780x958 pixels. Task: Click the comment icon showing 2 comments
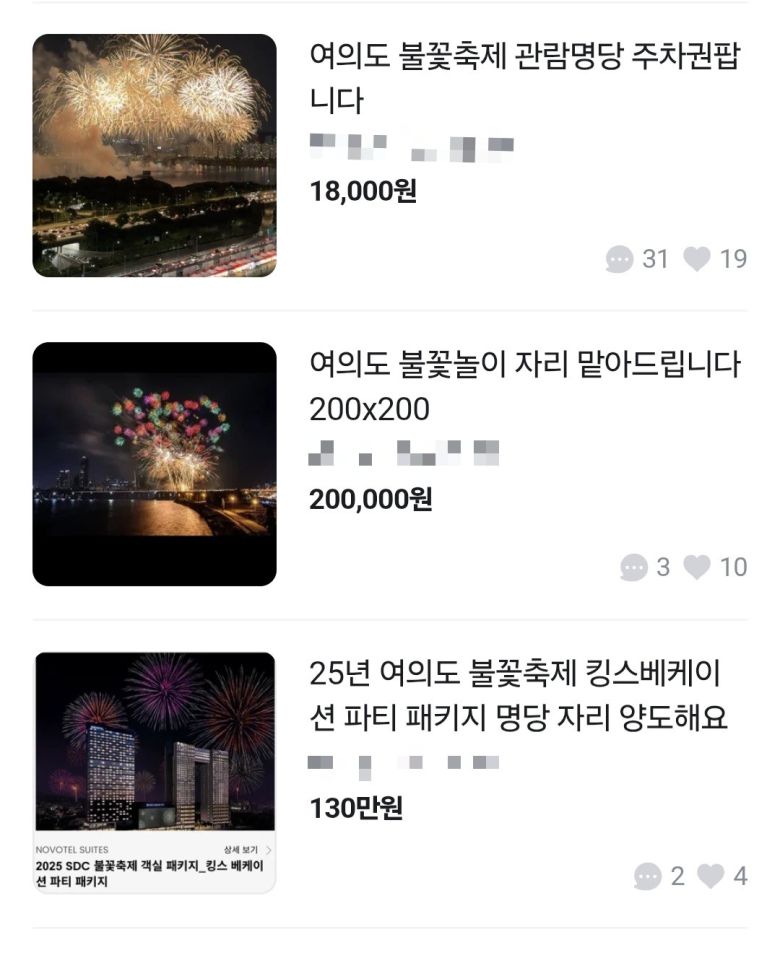pos(650,875)
